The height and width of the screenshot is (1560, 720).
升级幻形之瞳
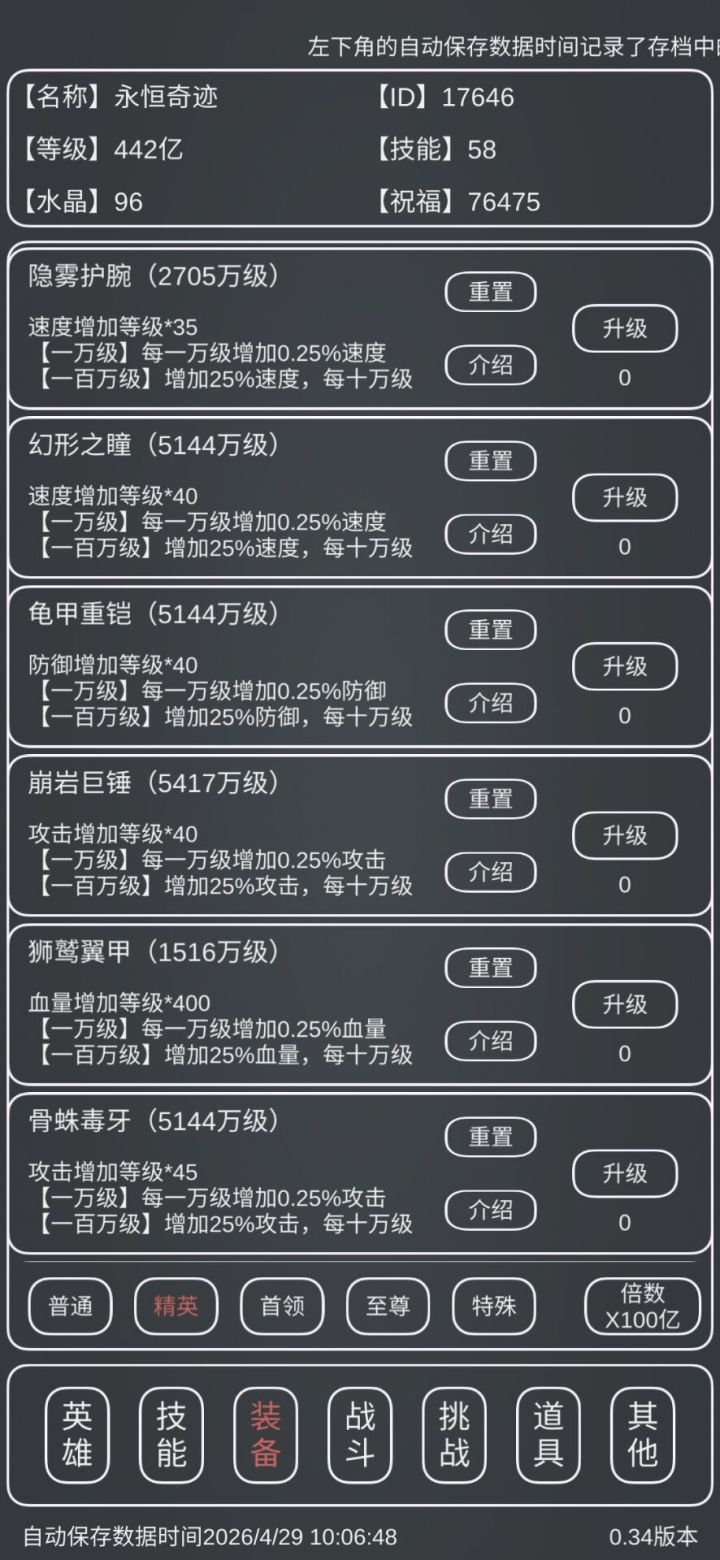(624, 497)
